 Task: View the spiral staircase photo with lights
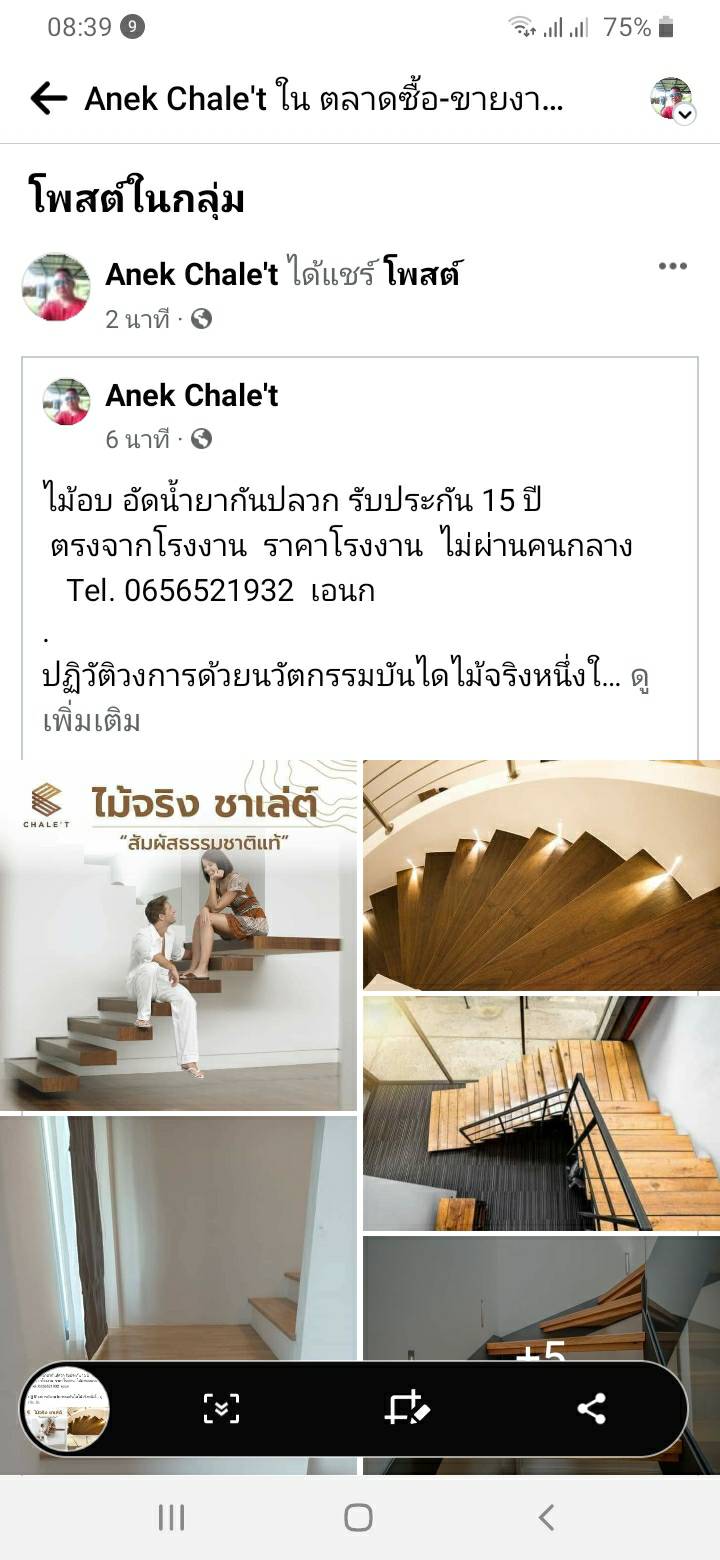tap(541, 875)
